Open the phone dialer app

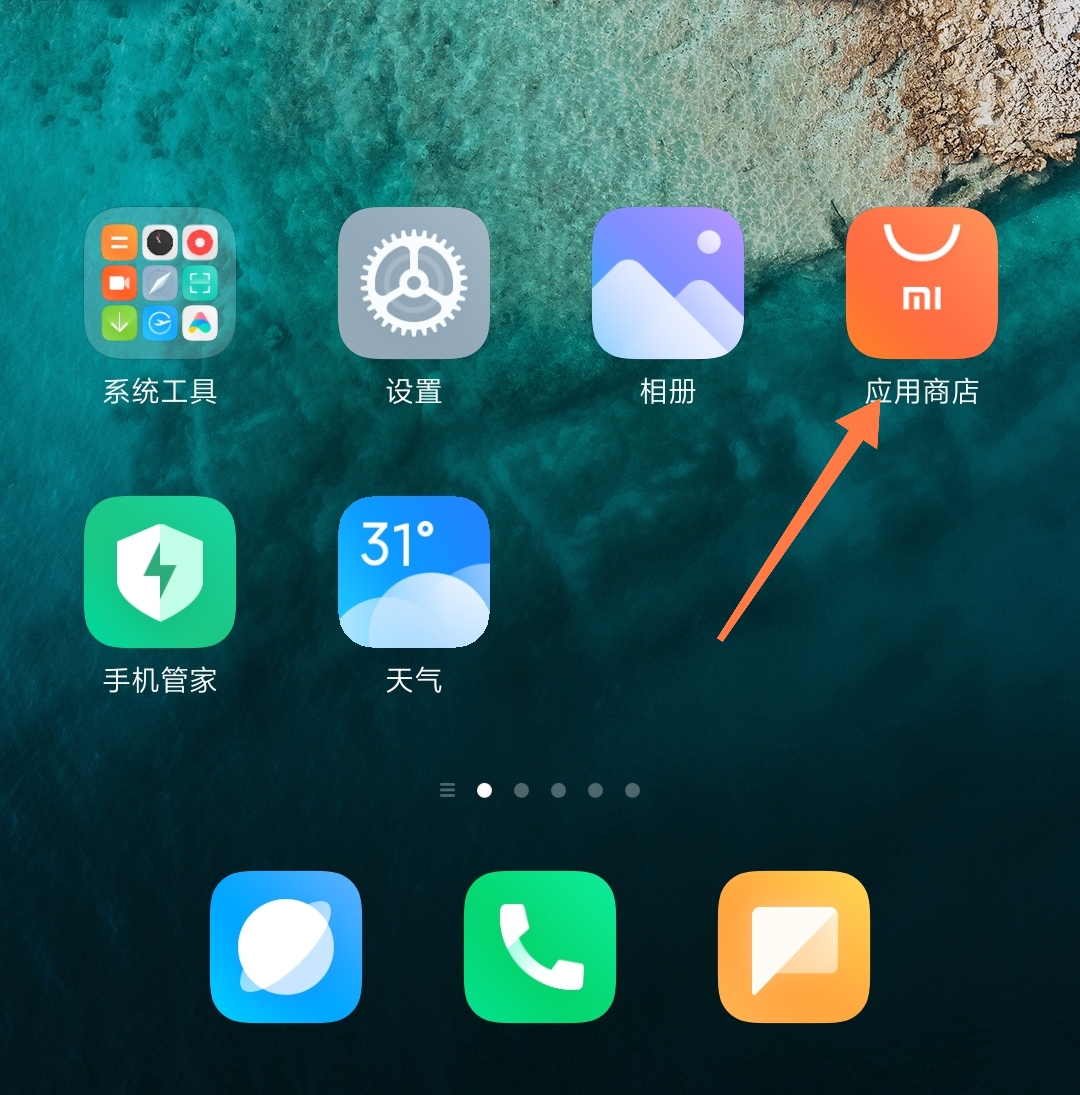point(540,947)
